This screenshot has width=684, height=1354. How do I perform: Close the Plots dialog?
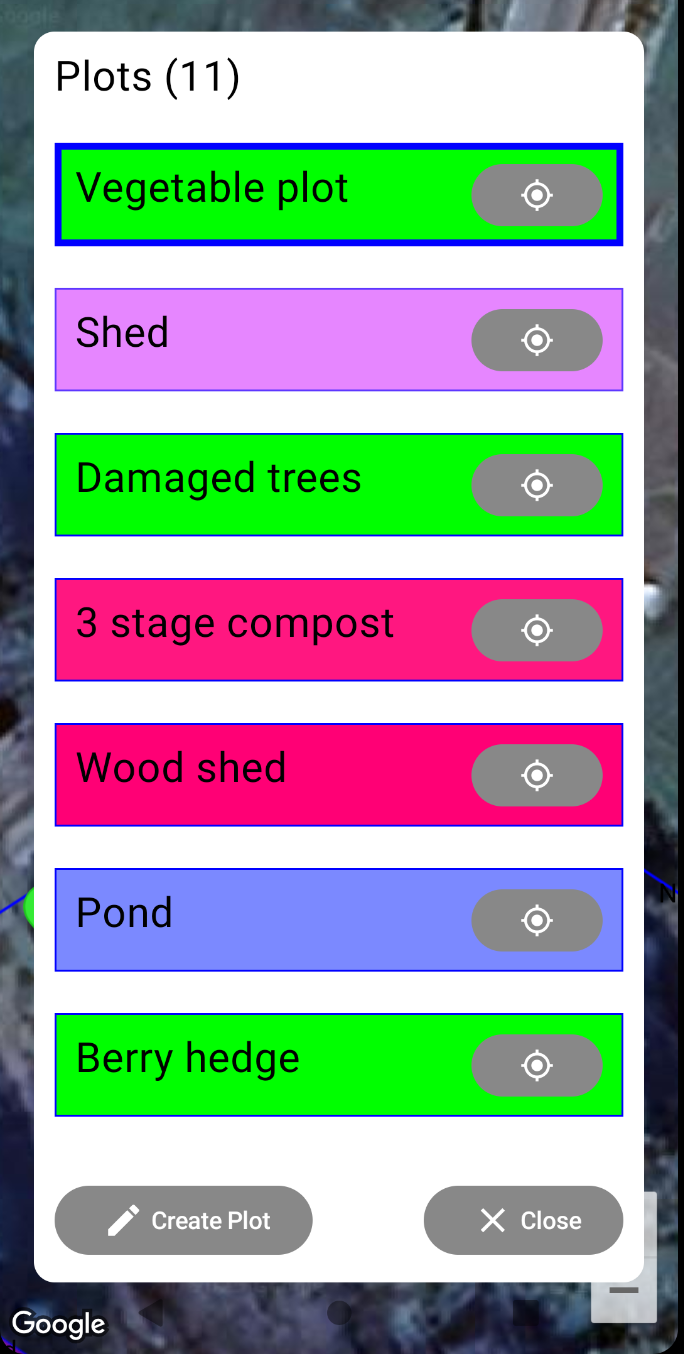tap(523, 1220)
